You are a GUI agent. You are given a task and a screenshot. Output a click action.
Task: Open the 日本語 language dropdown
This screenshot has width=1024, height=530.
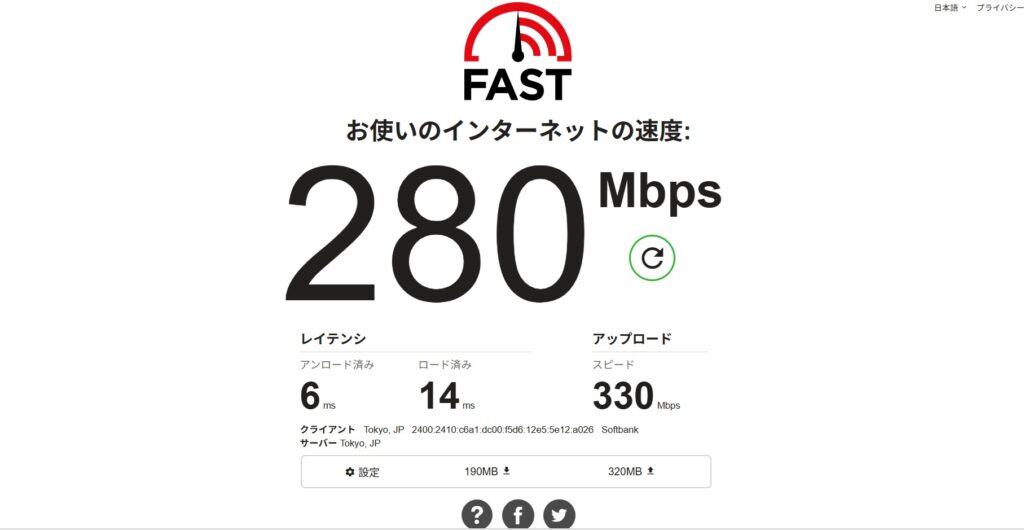click(x=950, y=7)
